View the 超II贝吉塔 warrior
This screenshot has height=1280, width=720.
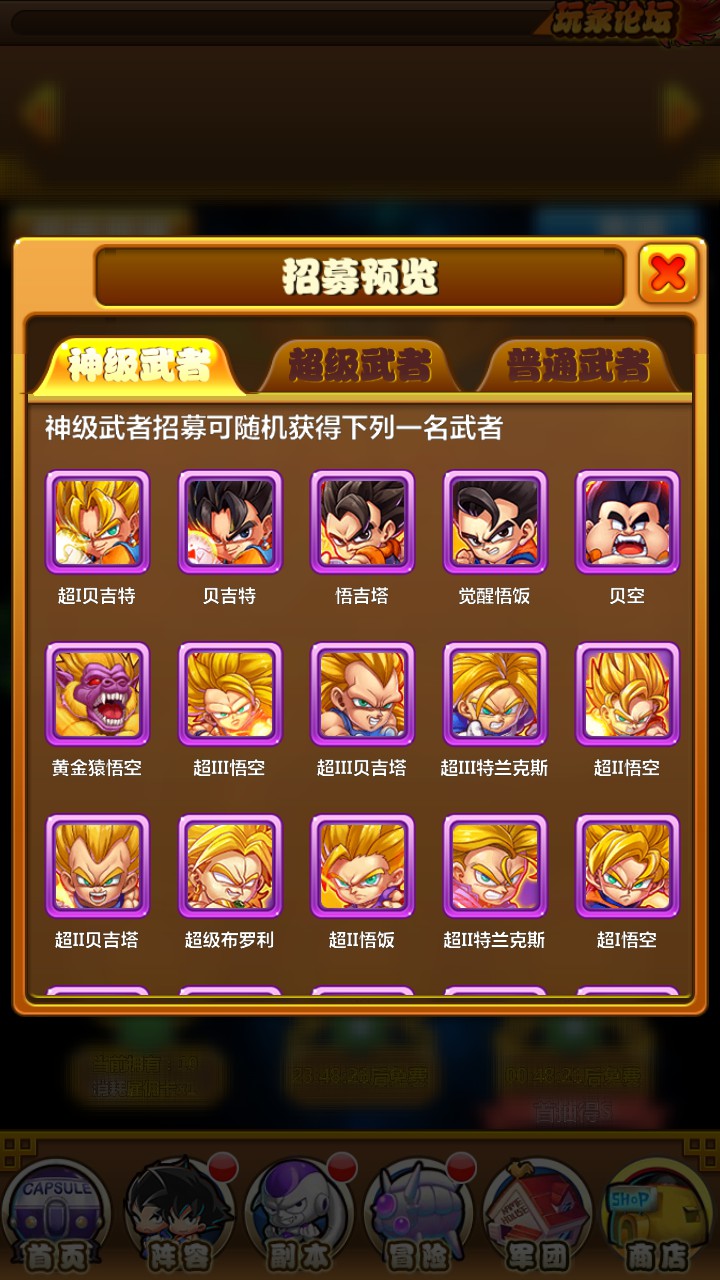[x=97, y=866]
